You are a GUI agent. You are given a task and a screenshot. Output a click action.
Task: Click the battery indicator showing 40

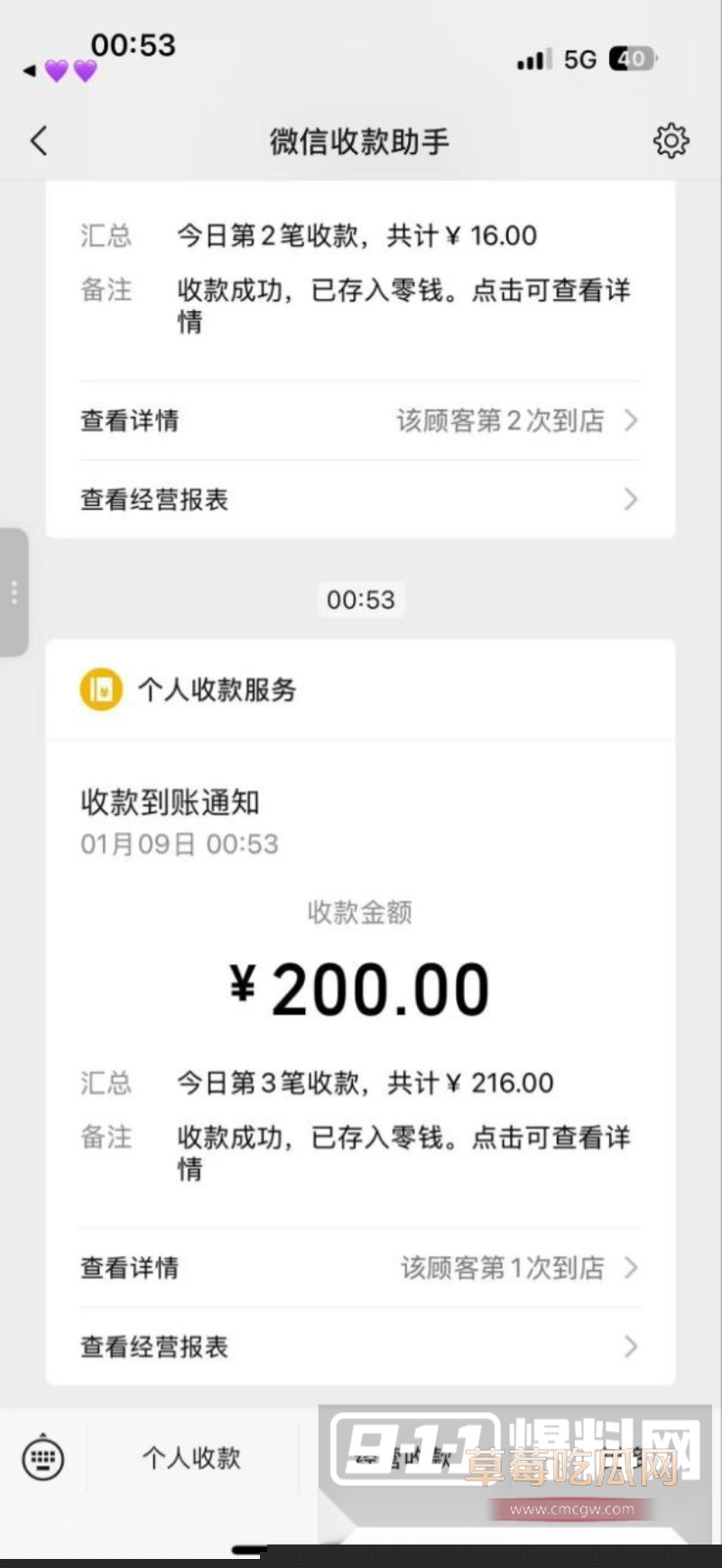[x=632, y=59]
